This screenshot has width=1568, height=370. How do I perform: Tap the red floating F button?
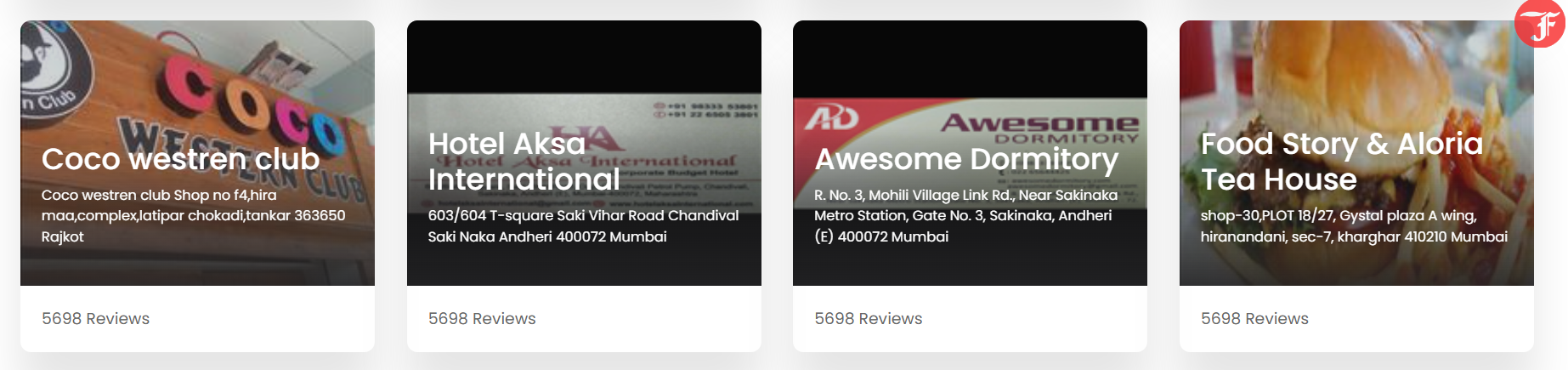tap(1541, 23)
